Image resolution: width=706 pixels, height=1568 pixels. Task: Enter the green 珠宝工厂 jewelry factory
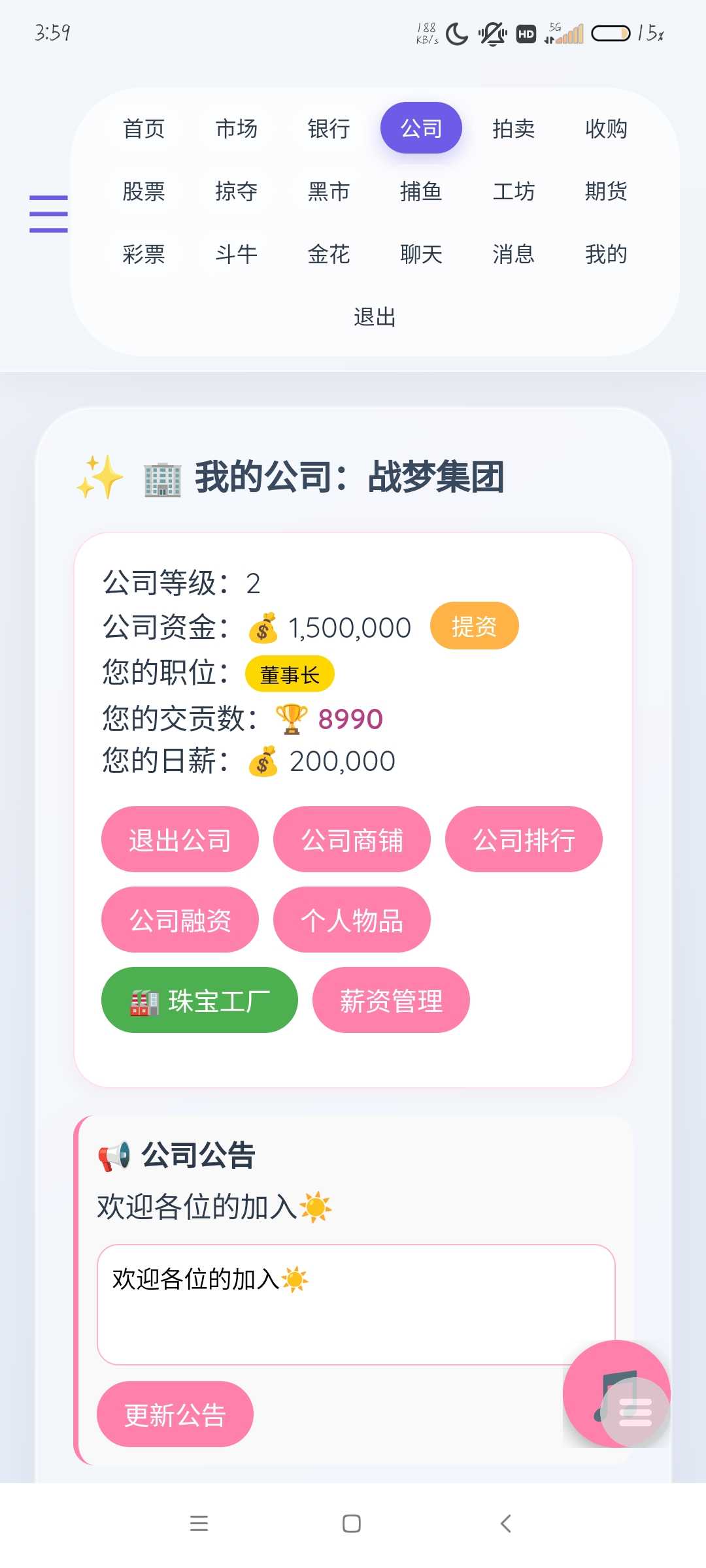tap(199, 1000)
